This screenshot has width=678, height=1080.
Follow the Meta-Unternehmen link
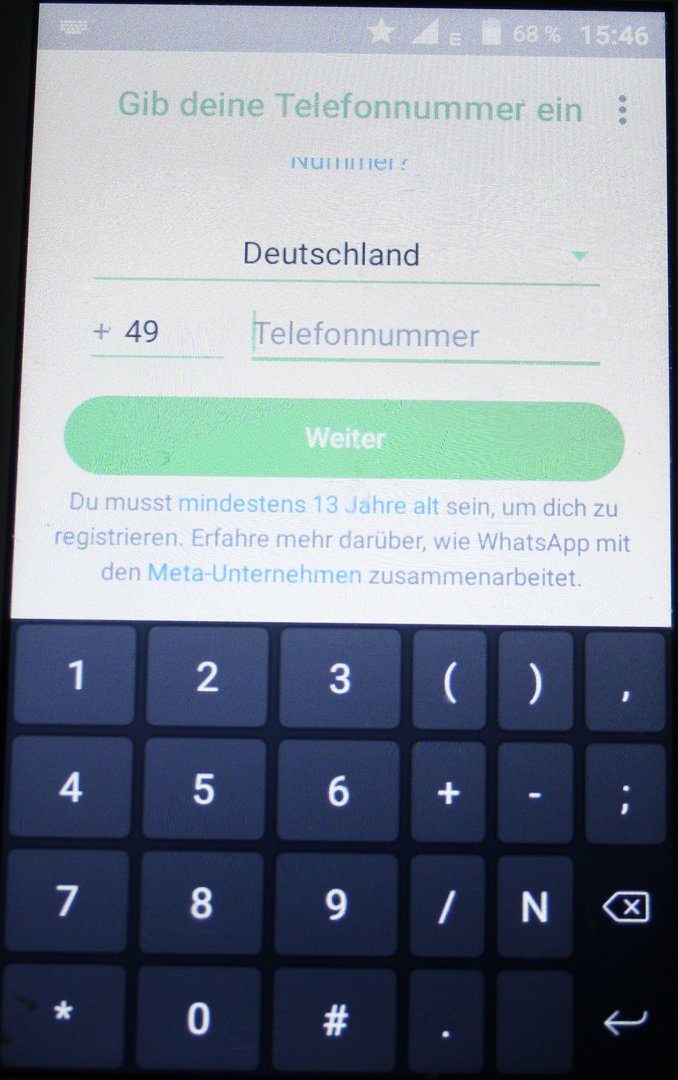[x=254, y=575]
